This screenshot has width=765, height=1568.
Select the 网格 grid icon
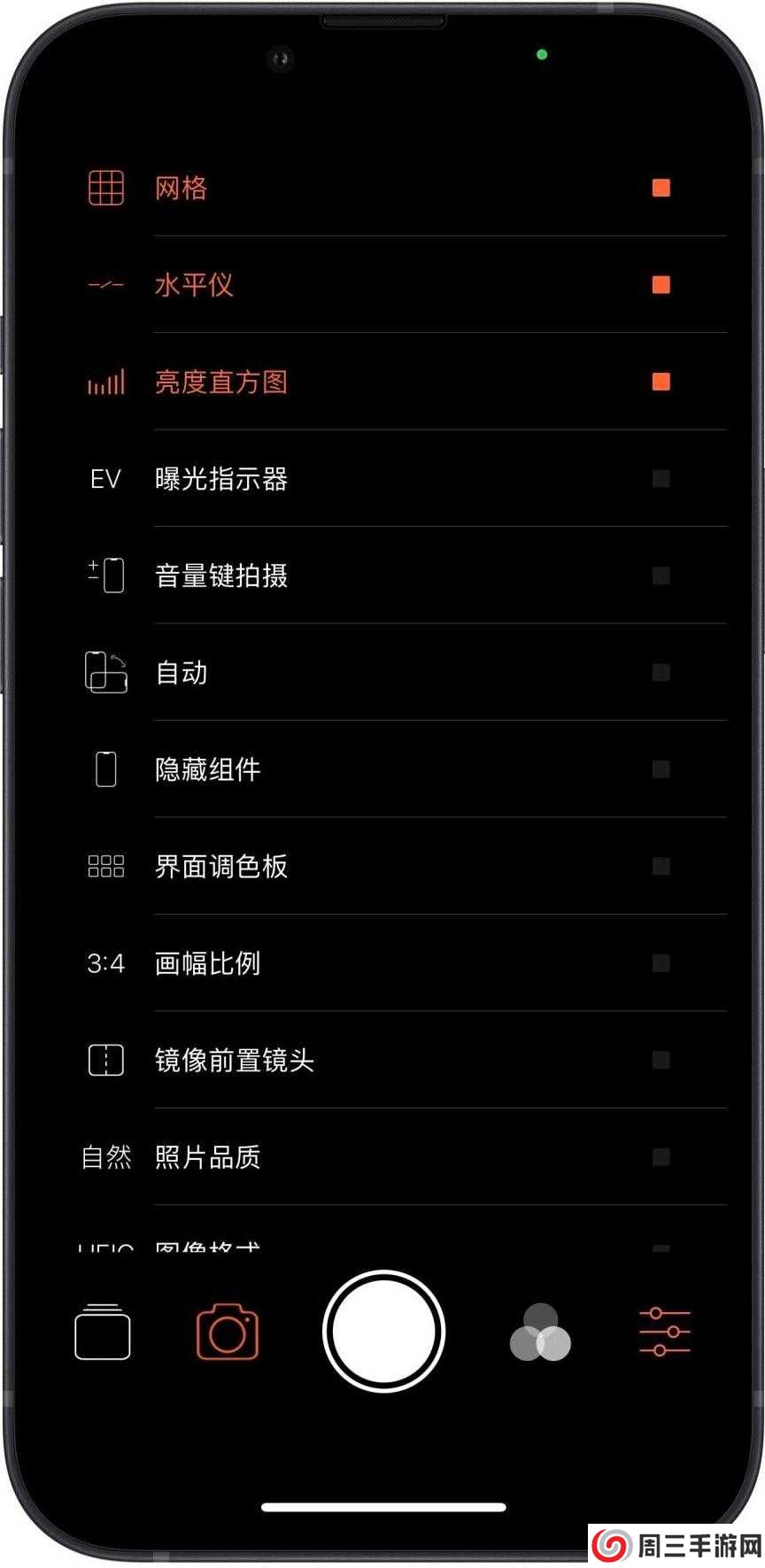pos(104,188)
